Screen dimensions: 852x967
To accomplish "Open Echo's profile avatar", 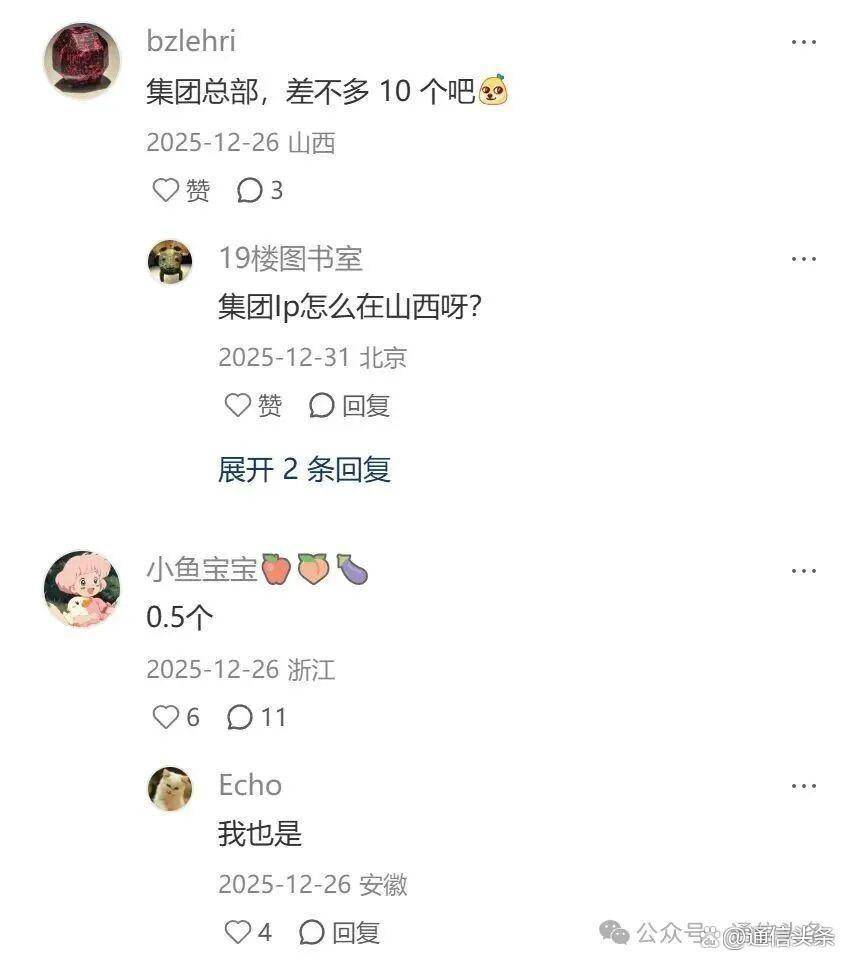I will pos(170,789).
